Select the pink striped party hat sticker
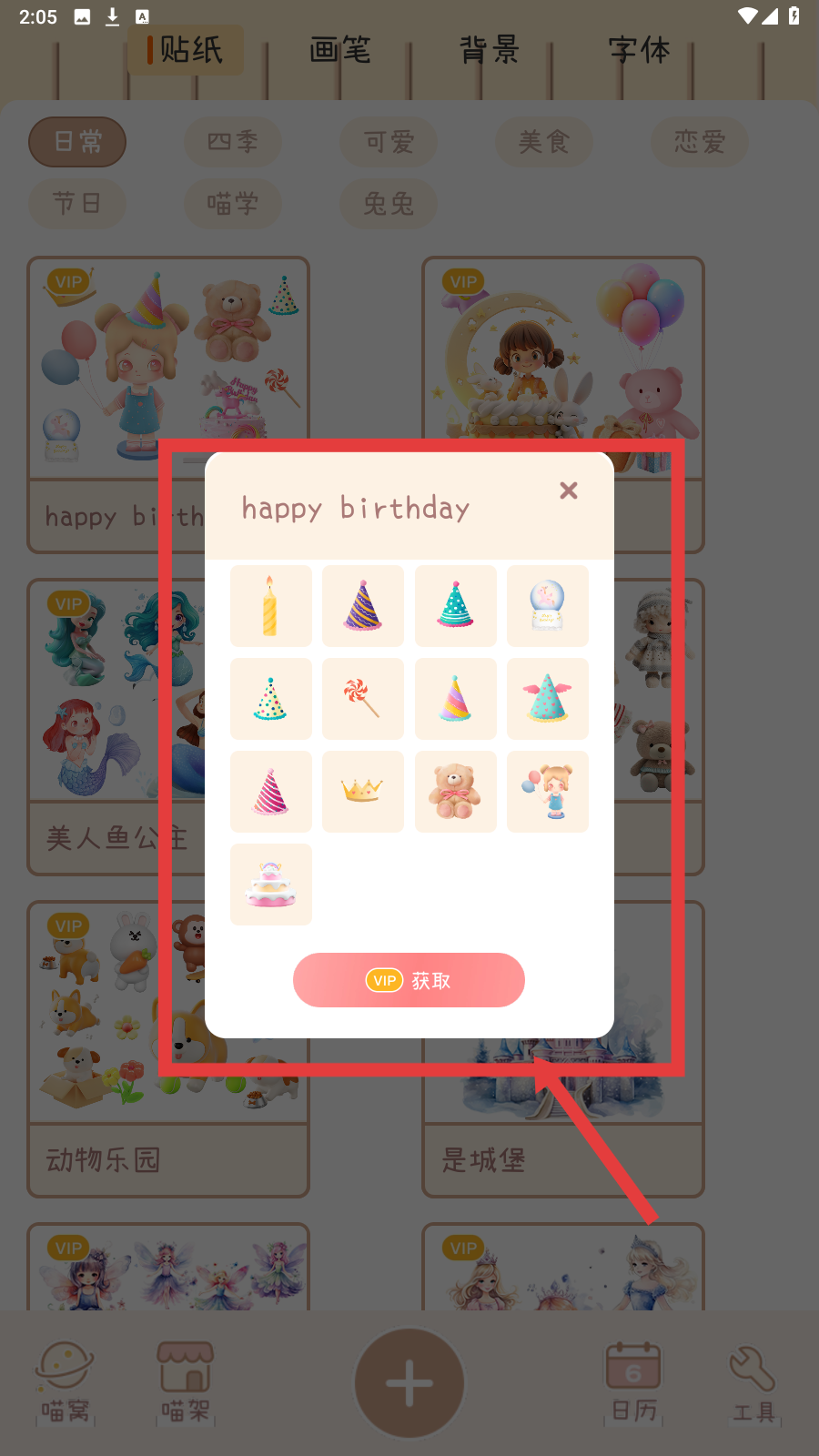The width and height of the screenshot is (819, 1456). click(270, 792)
